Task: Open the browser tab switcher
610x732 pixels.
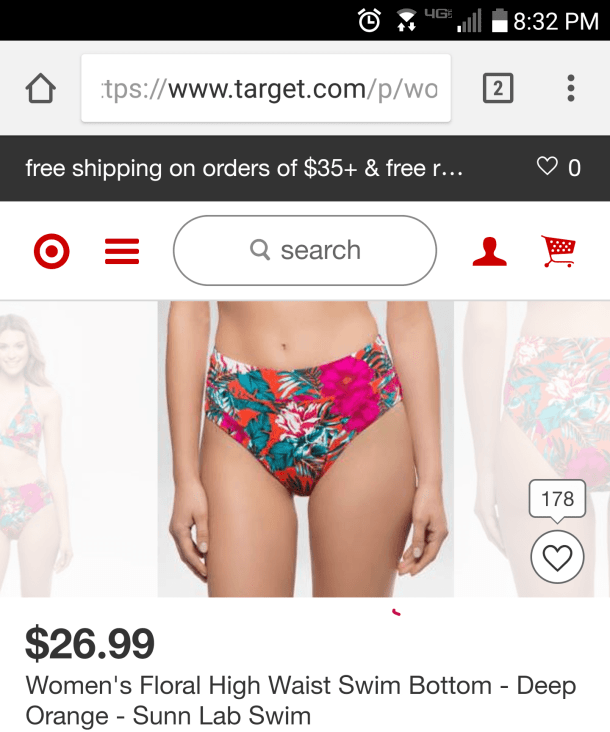Action: pos(497,89)
